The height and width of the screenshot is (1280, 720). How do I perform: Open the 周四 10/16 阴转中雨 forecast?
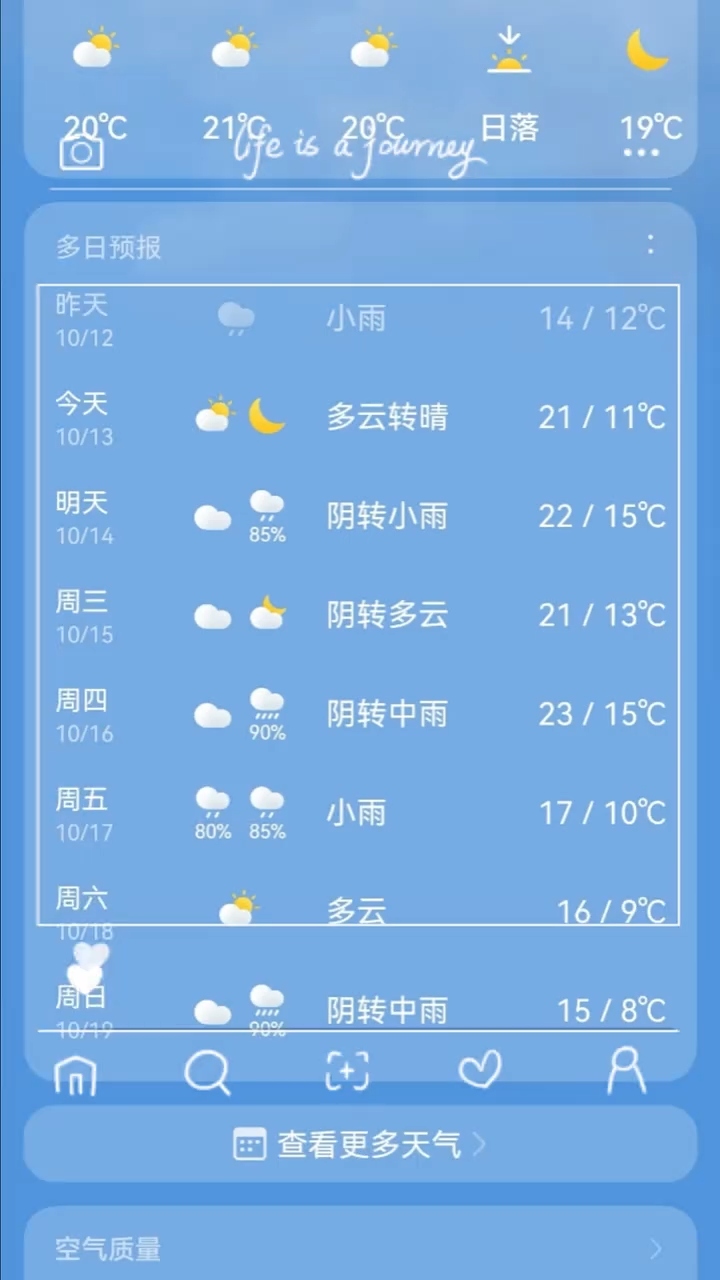pyautogui.click(x=360, y=714)
